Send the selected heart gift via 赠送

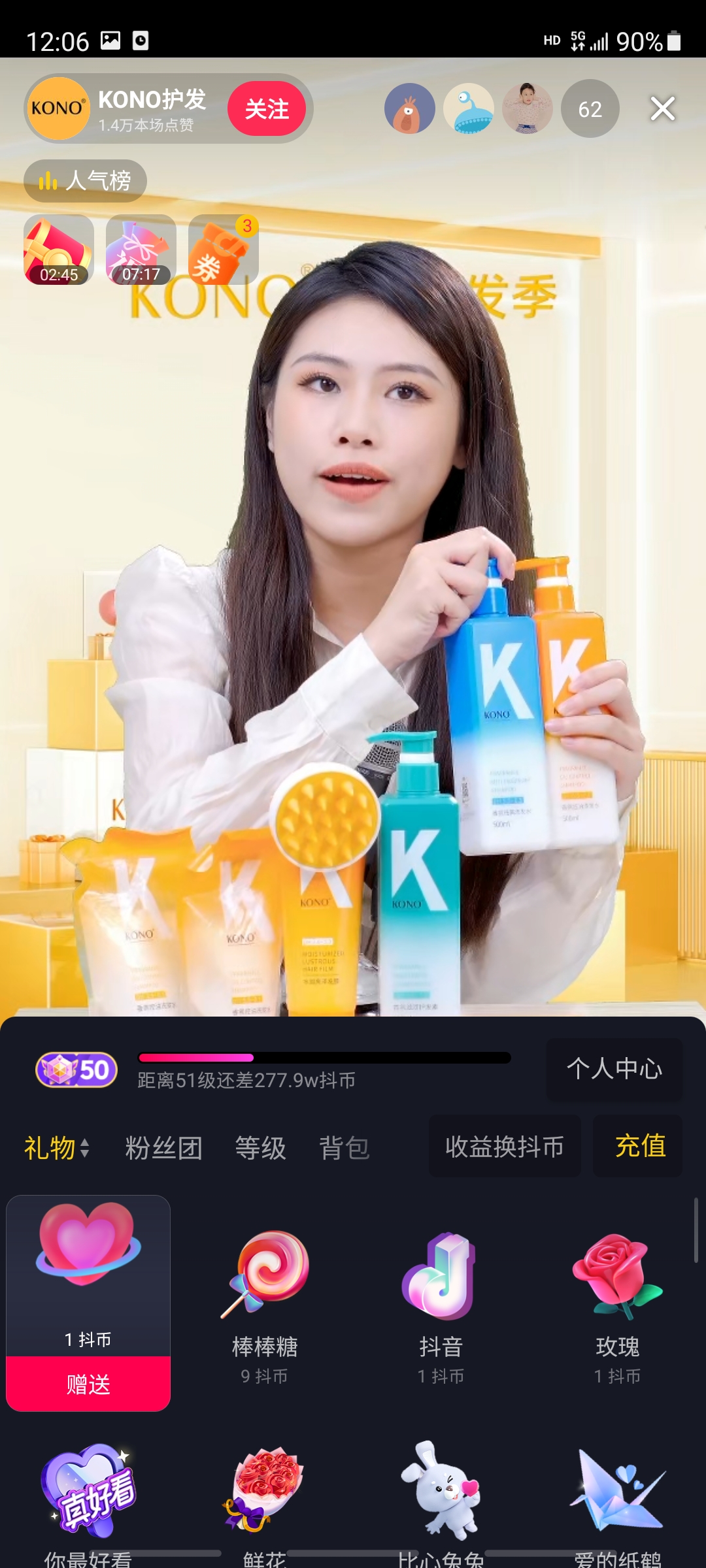(x=88, y=1384)
